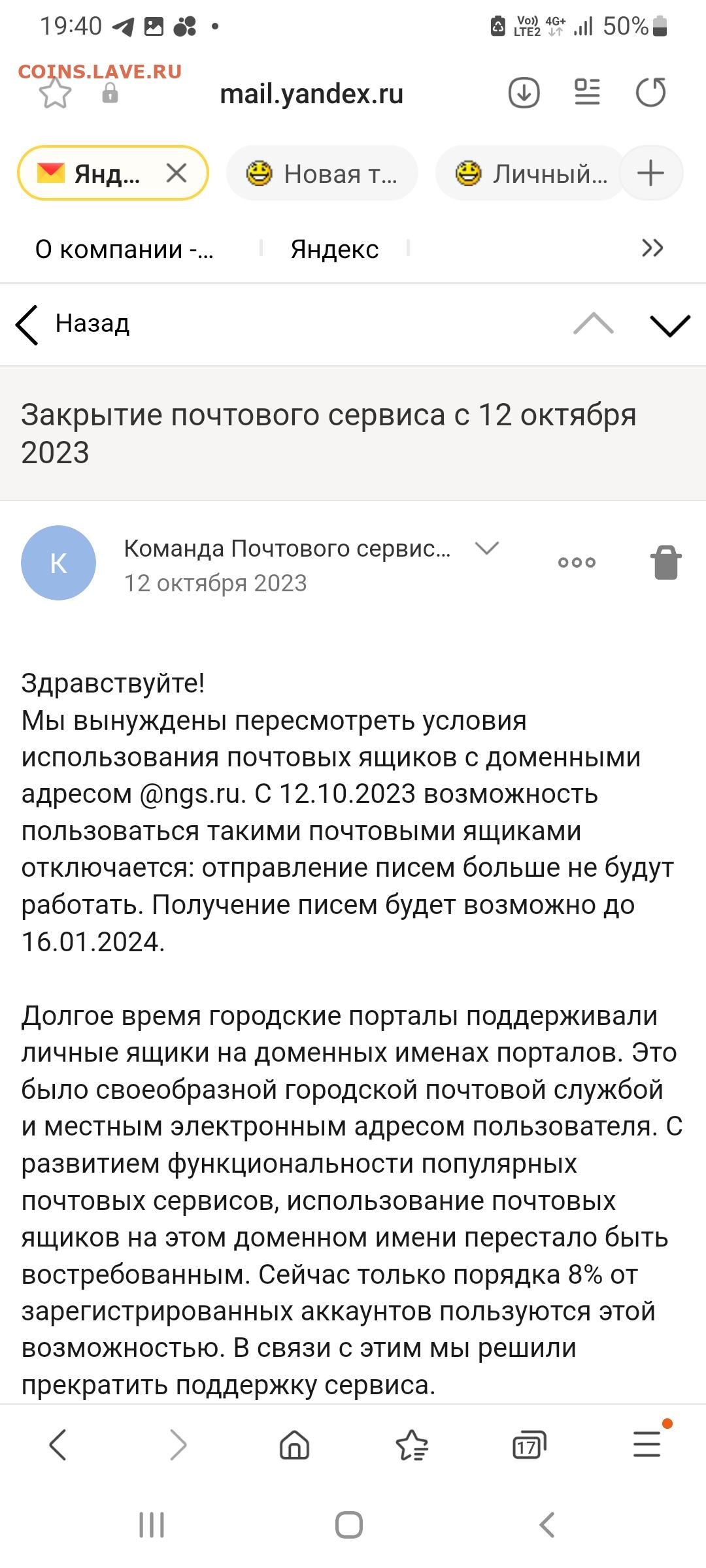706x1568 pixels.
Task: Bookmark the page with the star icon
Action: [55, 93]
